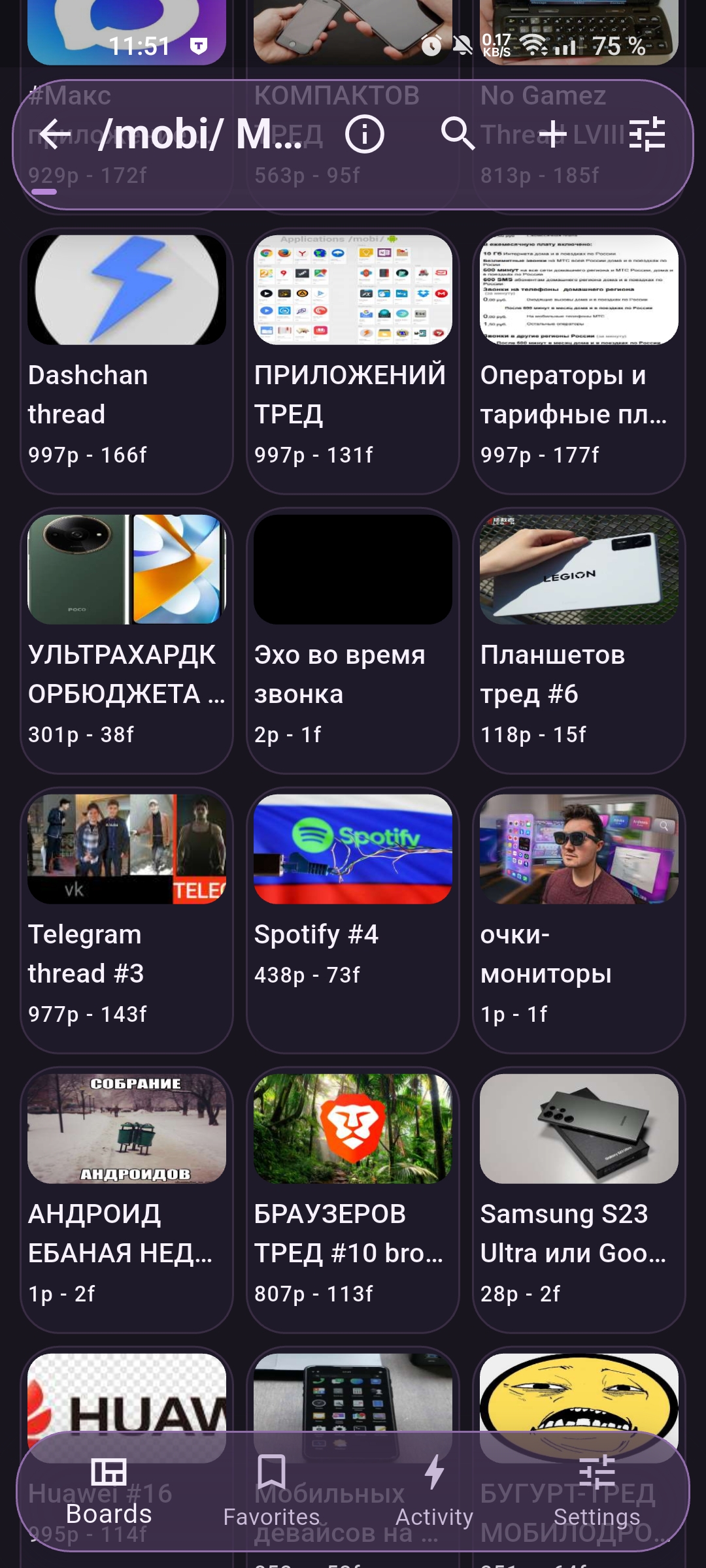Create a new thread with the plus icon
706x1568 pixels.
553,135
